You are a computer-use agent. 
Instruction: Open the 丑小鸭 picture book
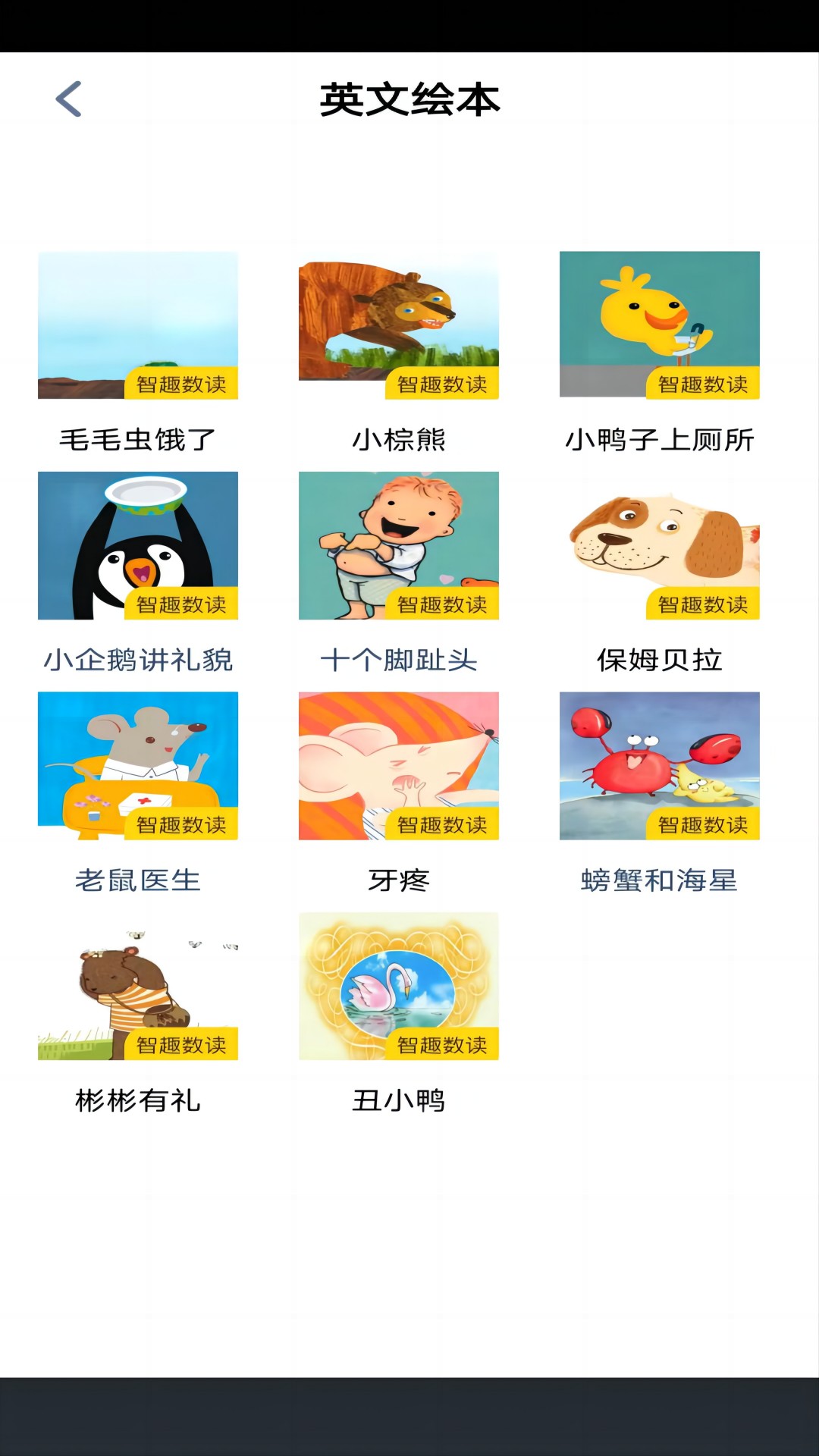point(398,986)
